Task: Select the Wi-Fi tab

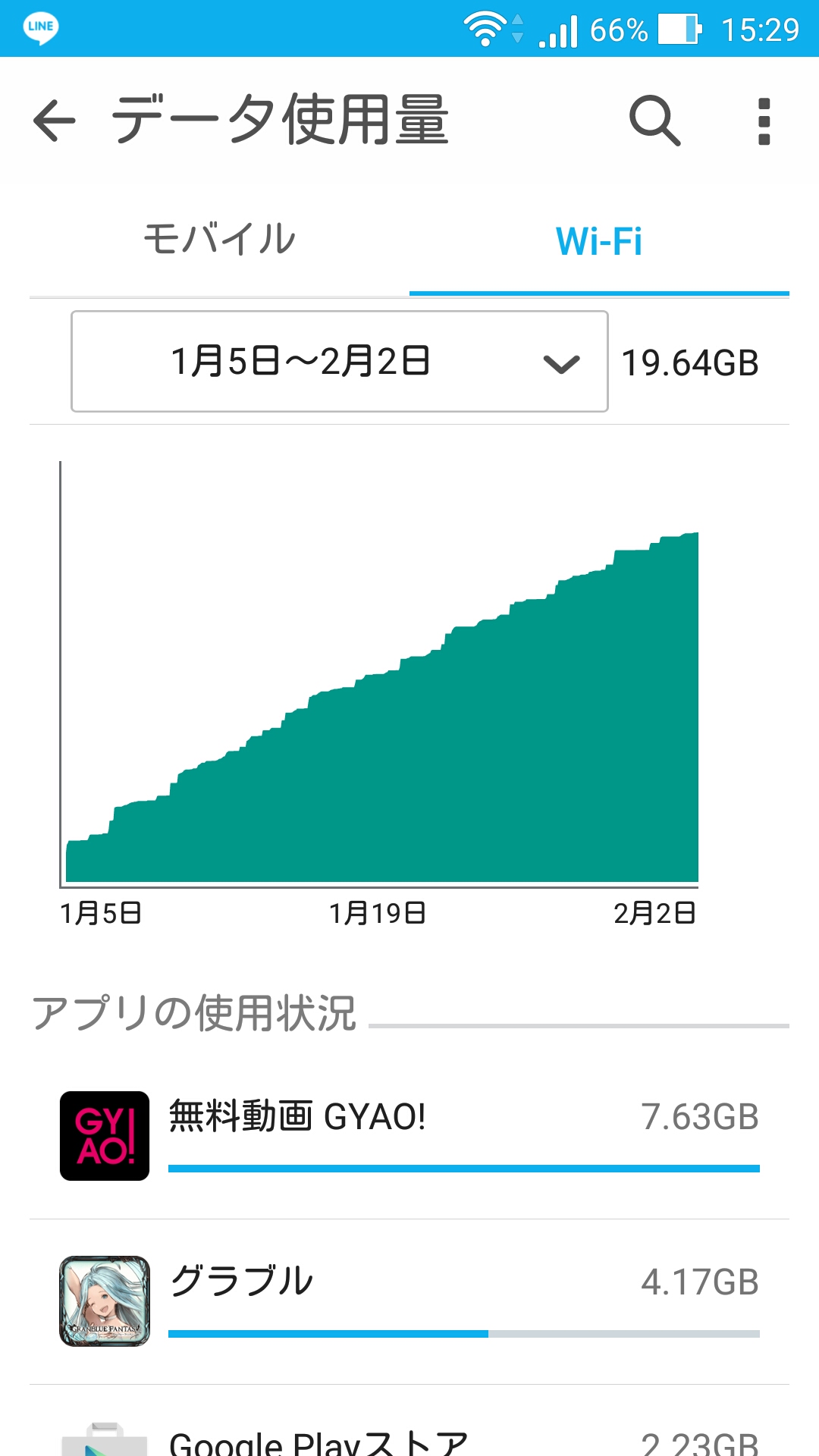Action: coord(599,241)
